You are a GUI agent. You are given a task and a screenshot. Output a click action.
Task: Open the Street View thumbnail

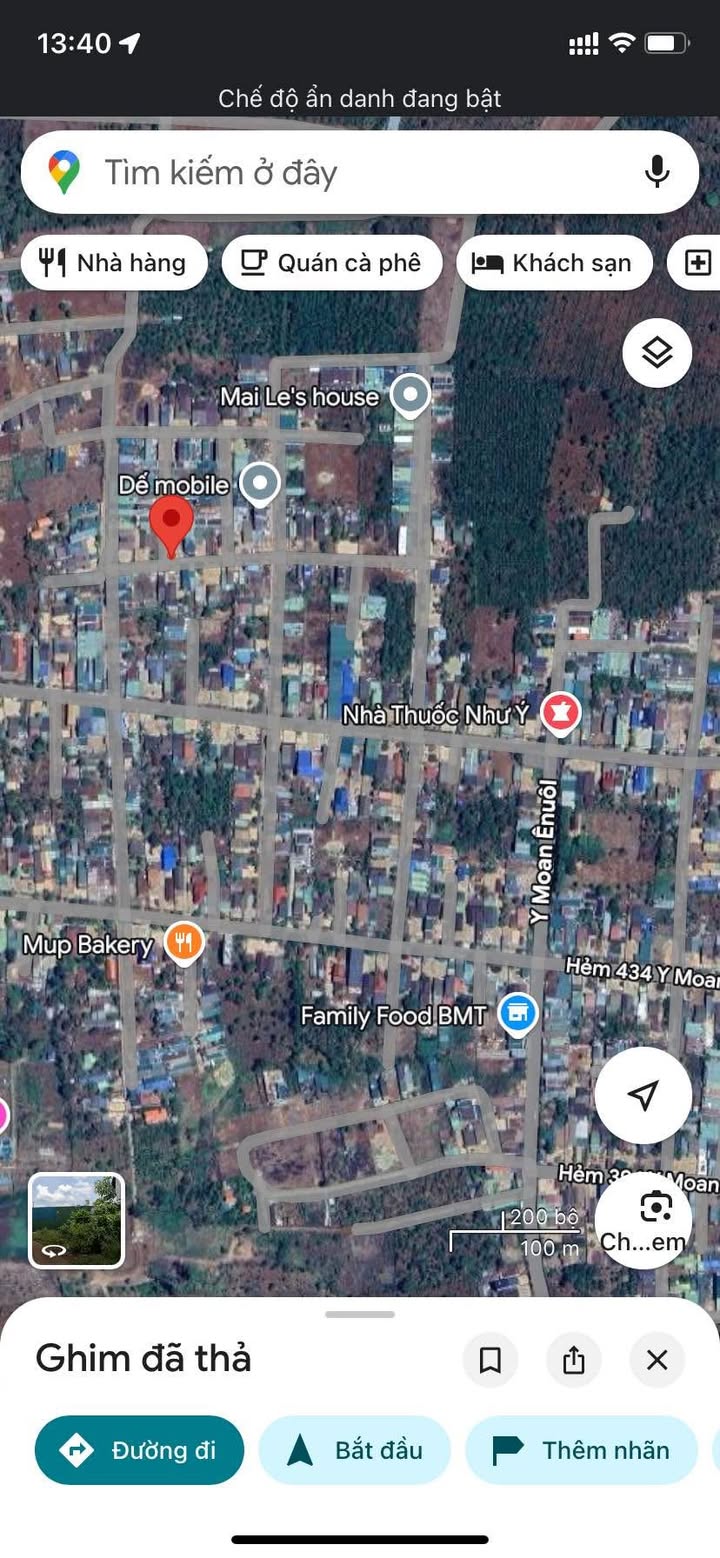tap(77, 1220)
